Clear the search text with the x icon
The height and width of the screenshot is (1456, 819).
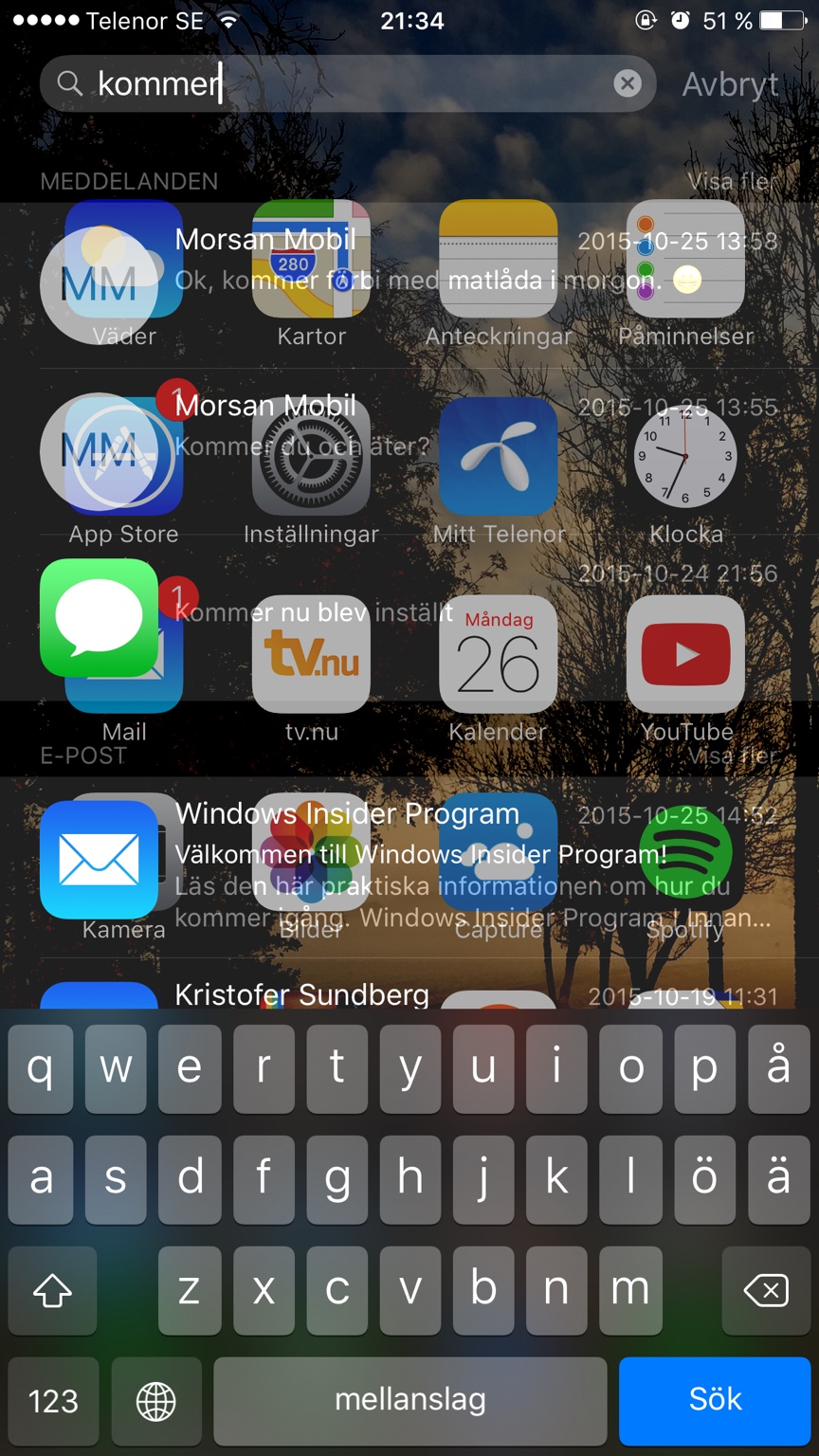(628, 83)
